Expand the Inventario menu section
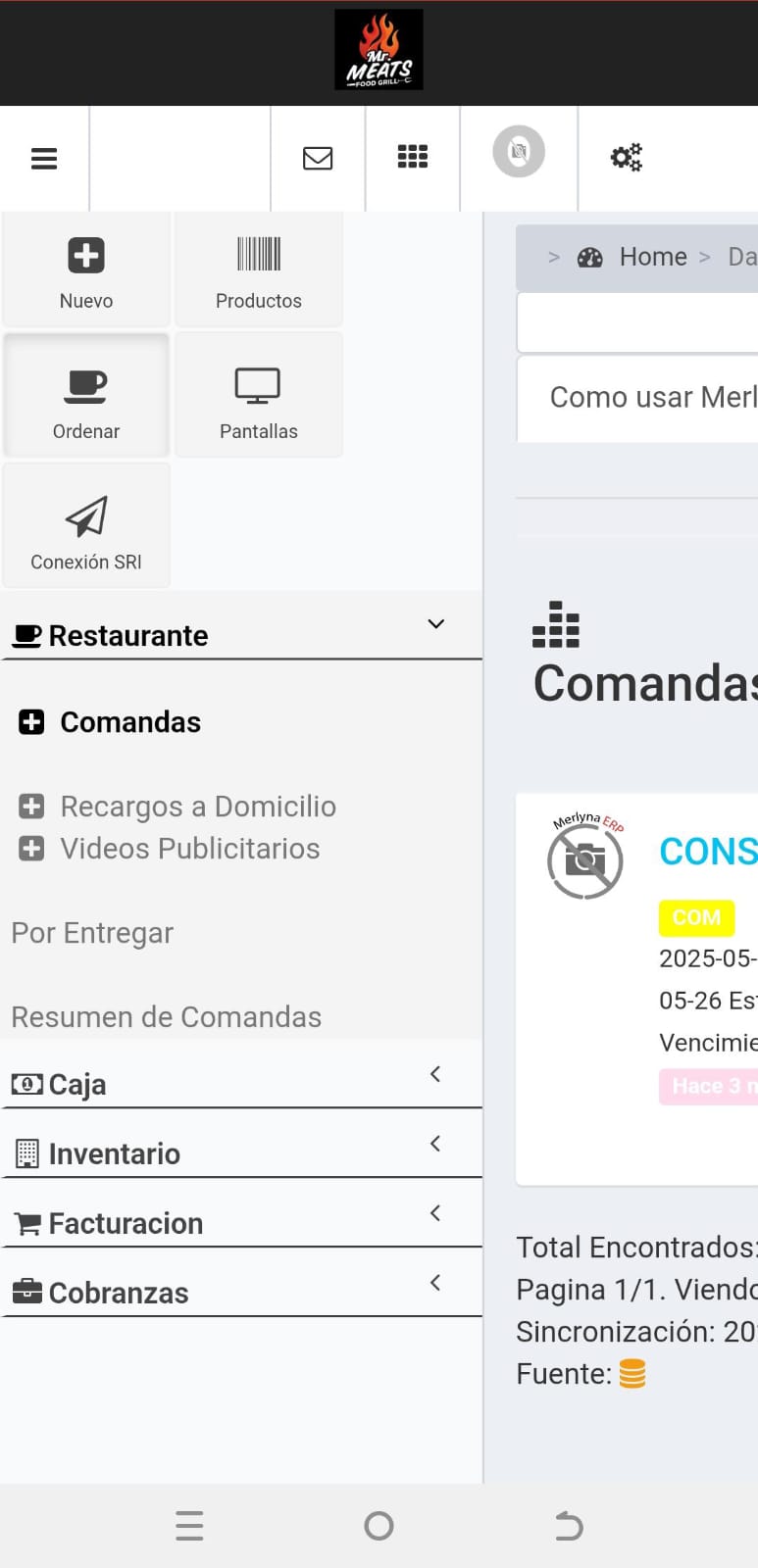The image size is (758, 1568). point(240,1153)
